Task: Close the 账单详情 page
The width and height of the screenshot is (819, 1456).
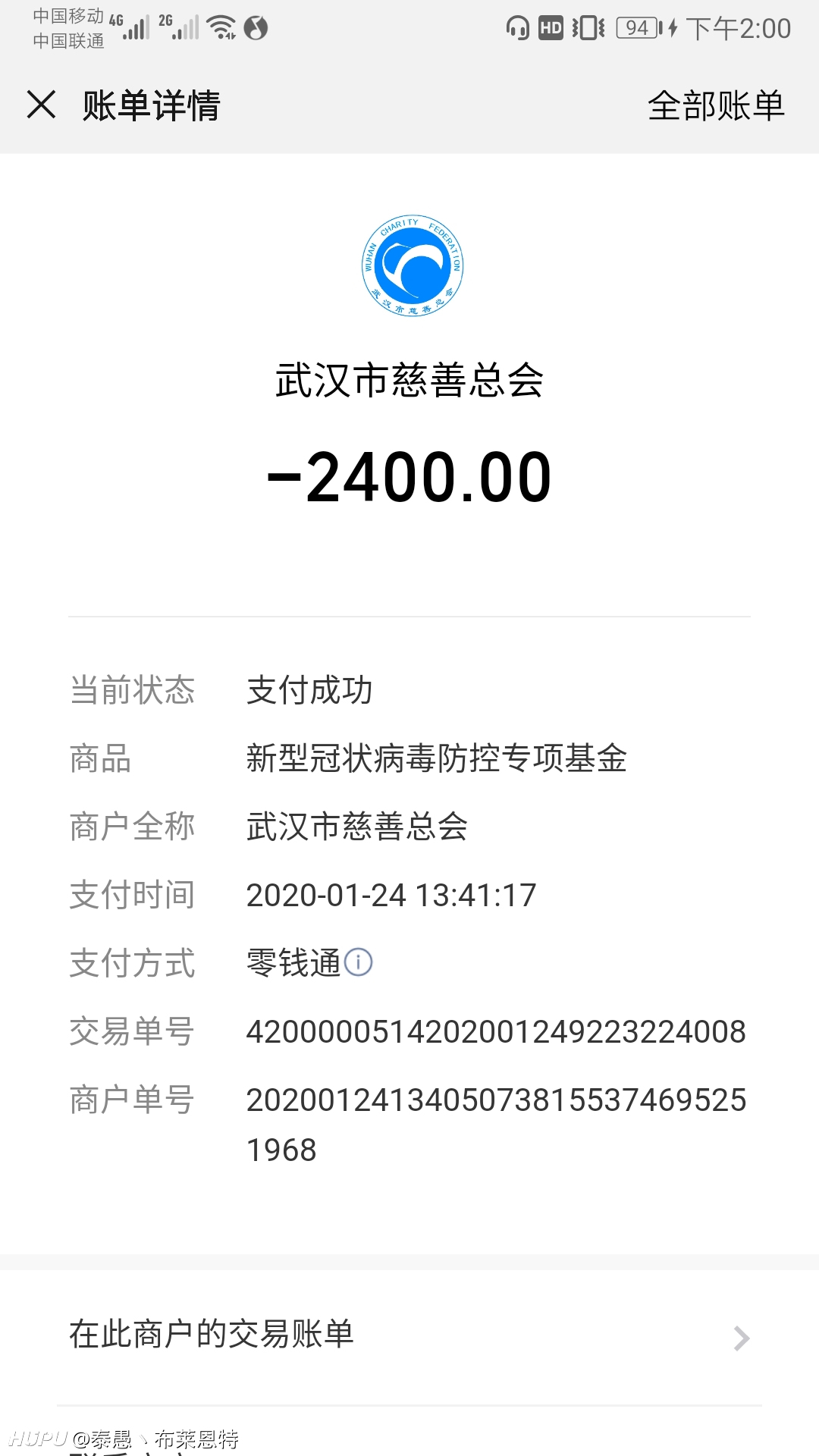Action: [41, 105]
